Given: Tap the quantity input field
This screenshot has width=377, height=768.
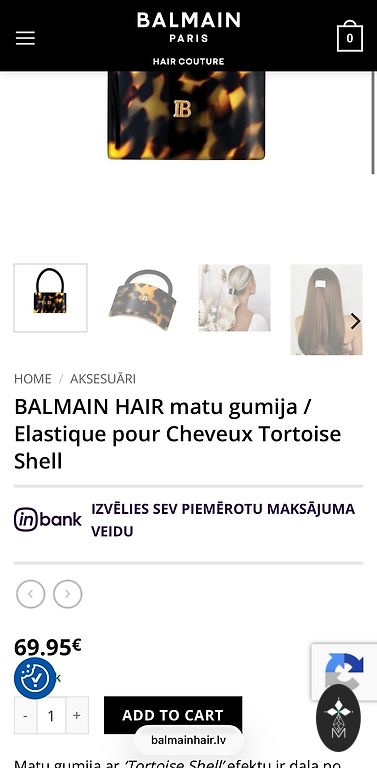Looking at the screenshot, I should tap(51, 715).
